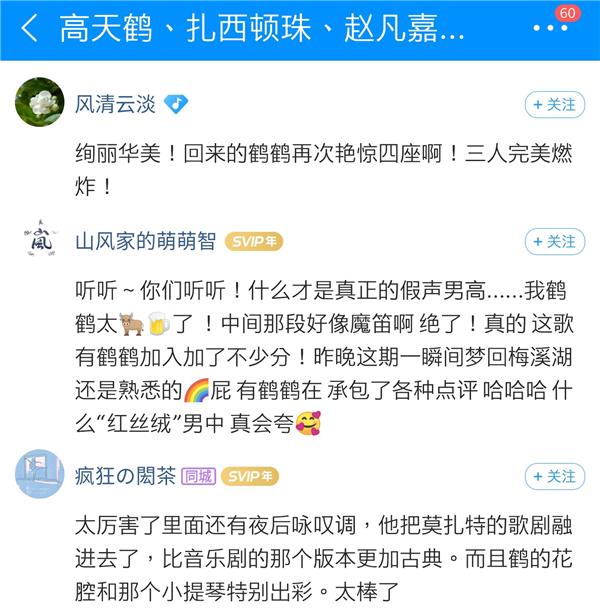Follow user 疯狂の閟茶
Screen dimensions: 600x613
[x=554, y=476]
